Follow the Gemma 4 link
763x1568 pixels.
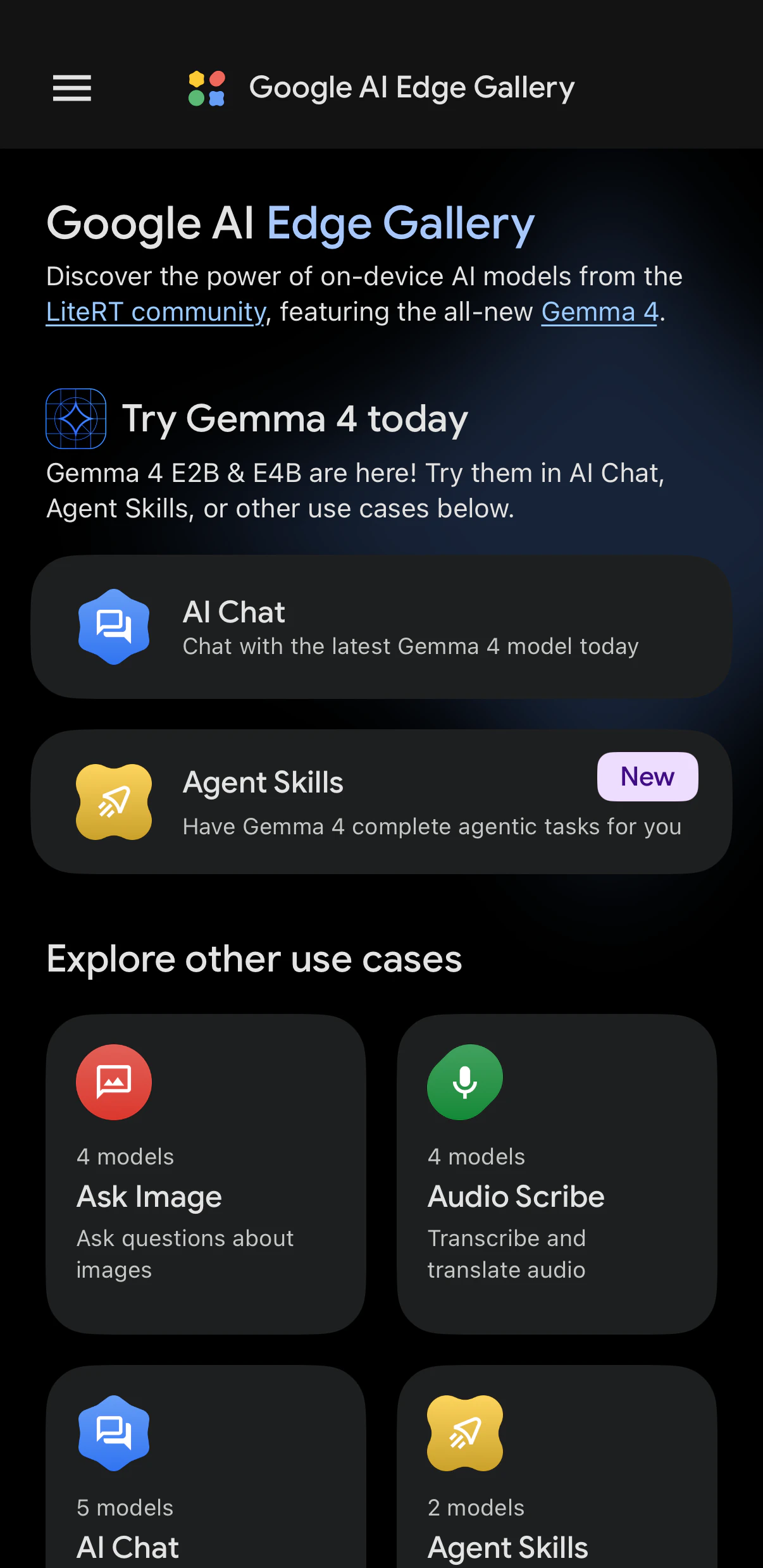599,312
